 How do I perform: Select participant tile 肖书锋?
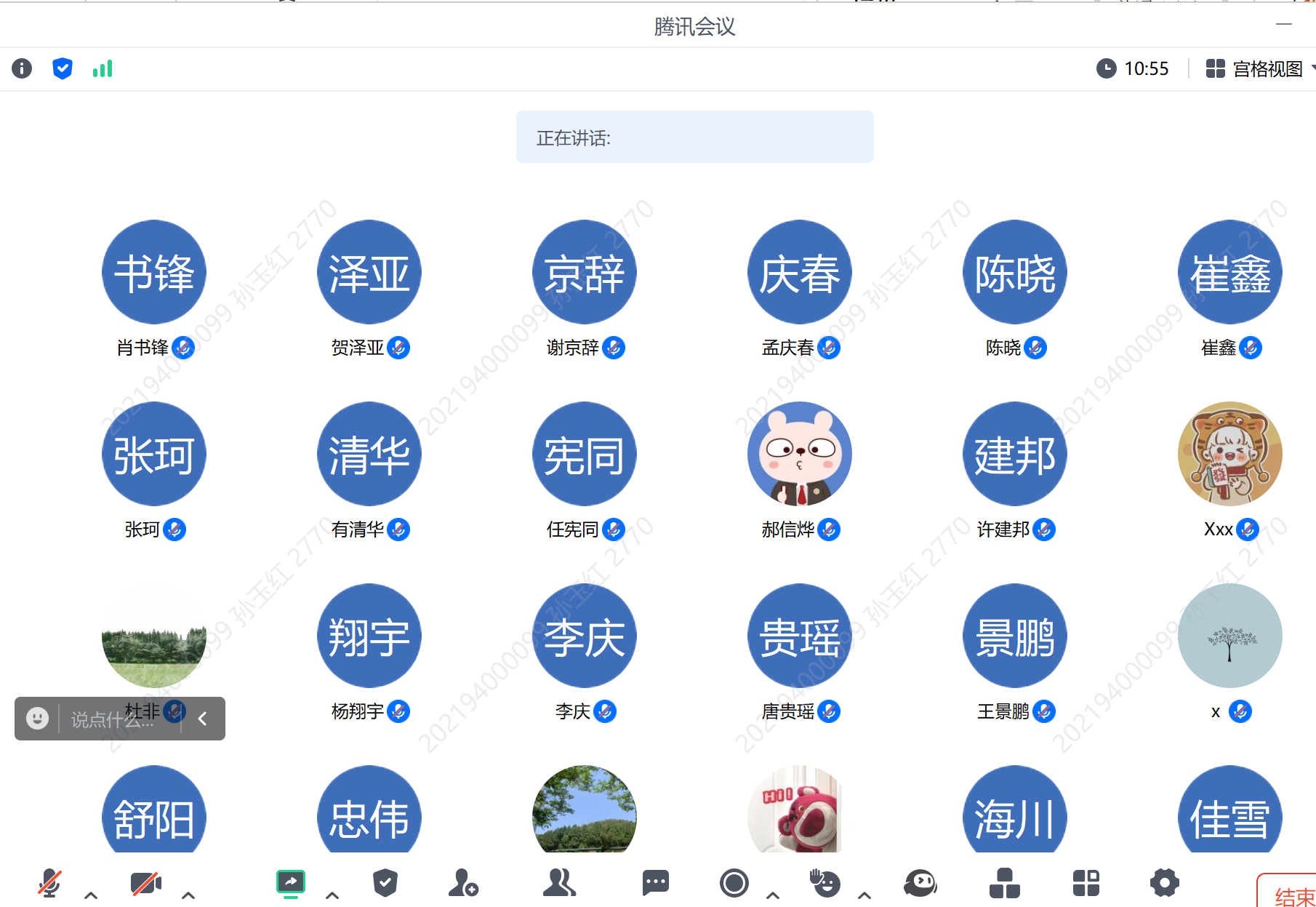coord(154,273)
